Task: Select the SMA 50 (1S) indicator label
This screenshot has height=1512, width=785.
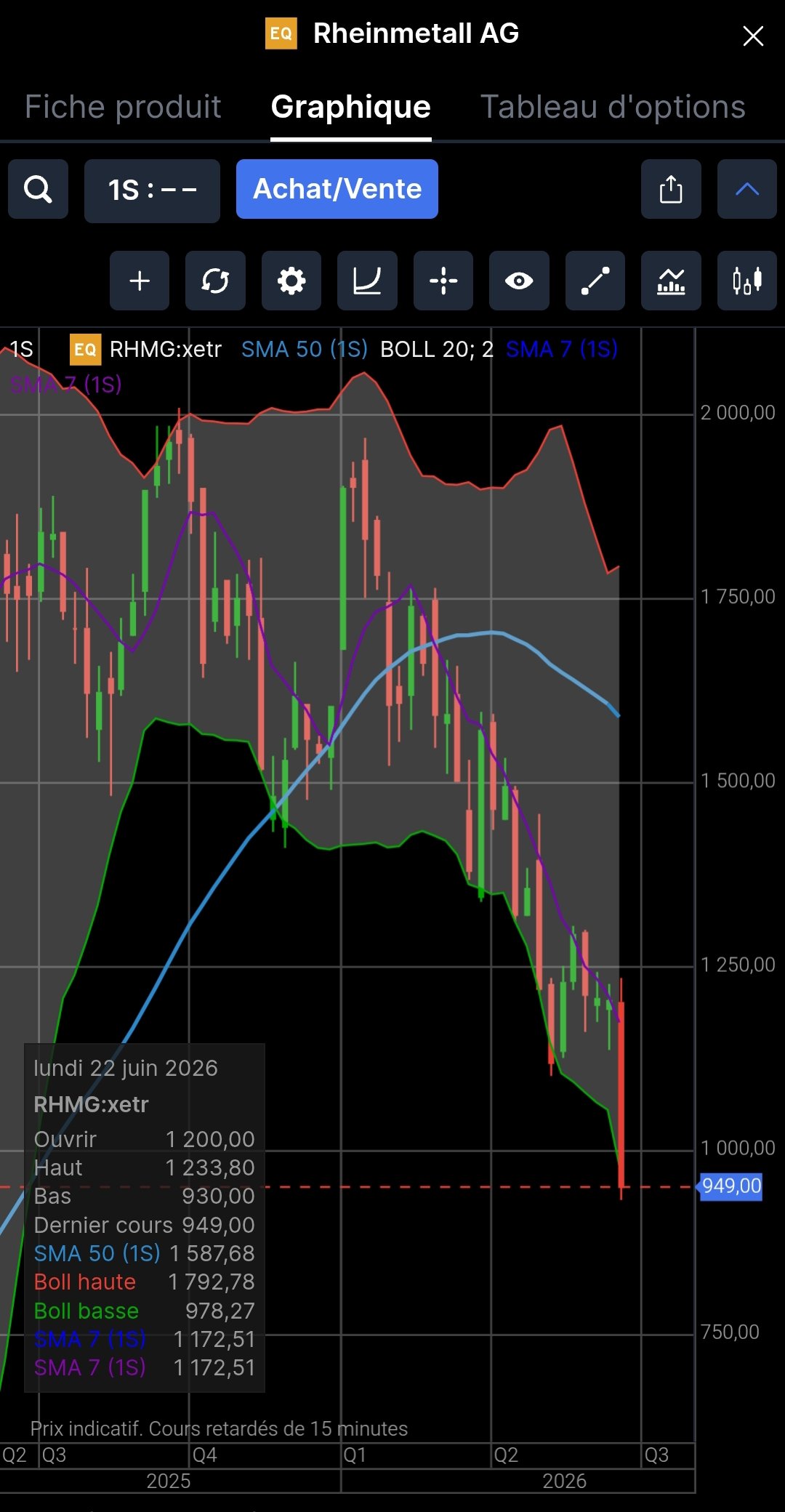Action: click(x=305, y=350)
